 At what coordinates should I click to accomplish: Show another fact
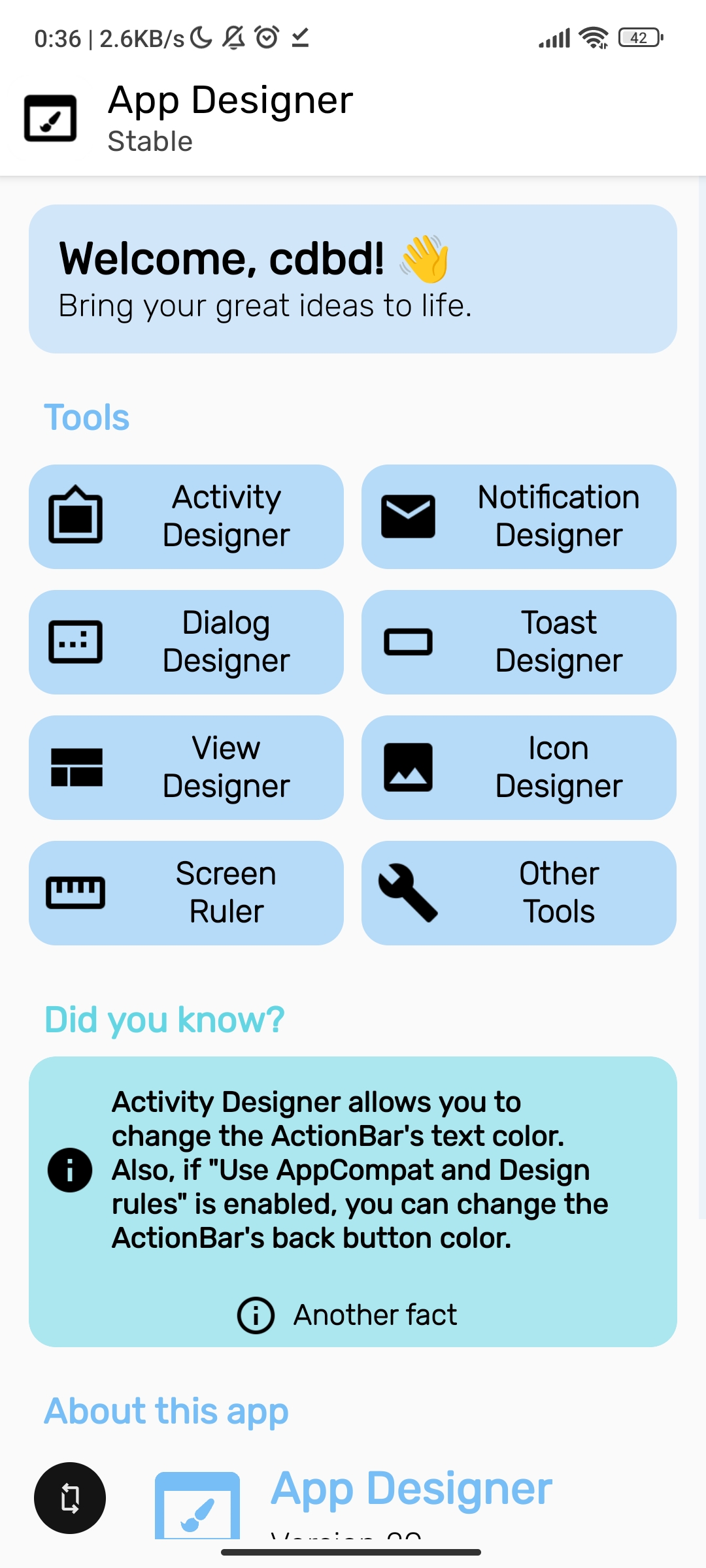pos(347,1315)
